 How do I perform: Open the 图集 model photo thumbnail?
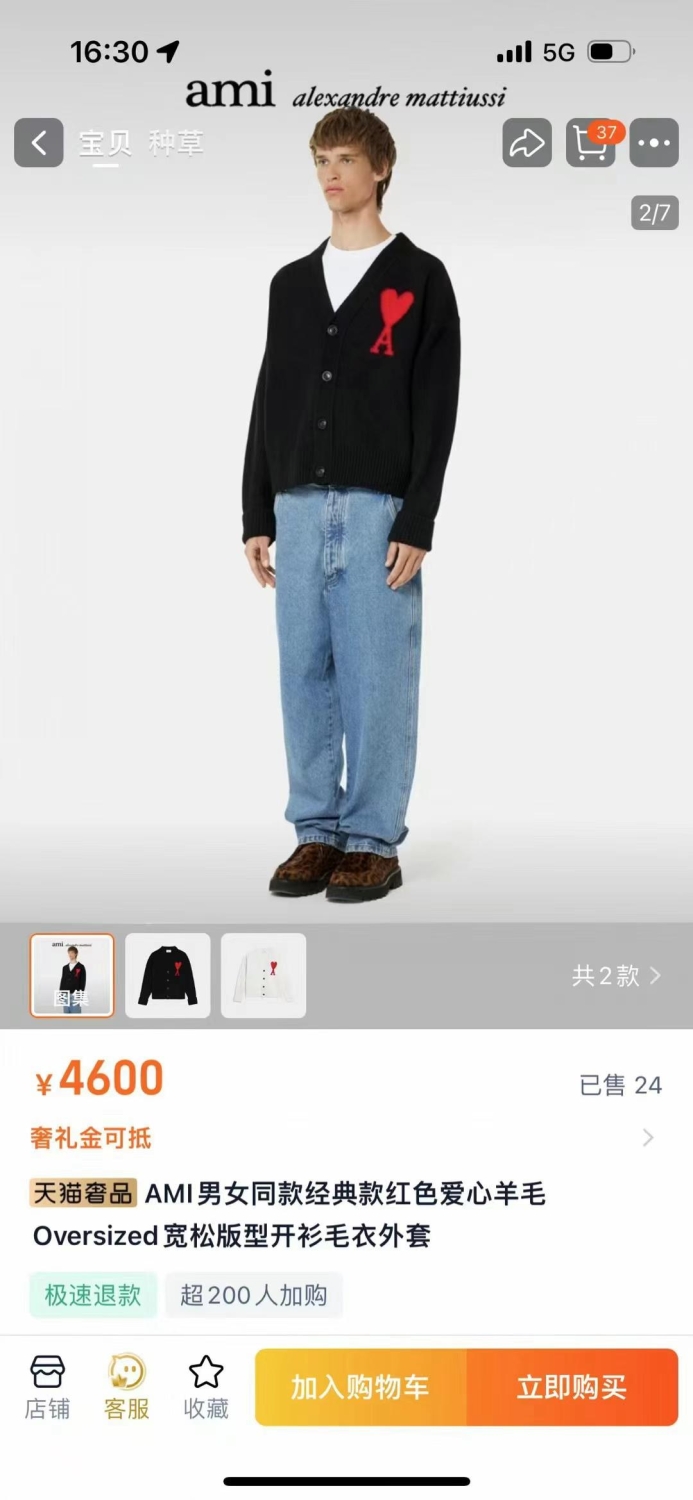pyautogui.click(x=72, y=975)
